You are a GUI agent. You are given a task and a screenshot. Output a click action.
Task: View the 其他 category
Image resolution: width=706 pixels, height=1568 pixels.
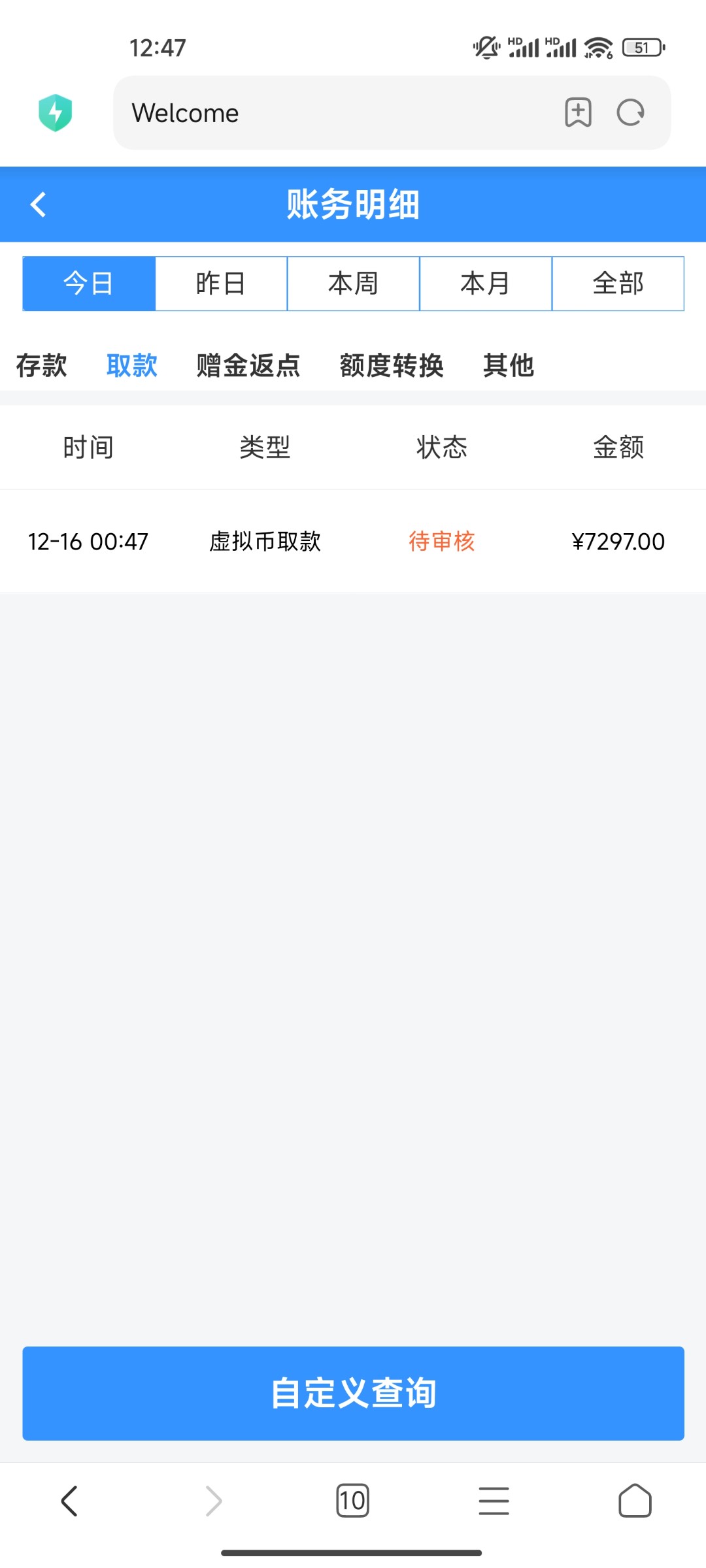point(509,365)
